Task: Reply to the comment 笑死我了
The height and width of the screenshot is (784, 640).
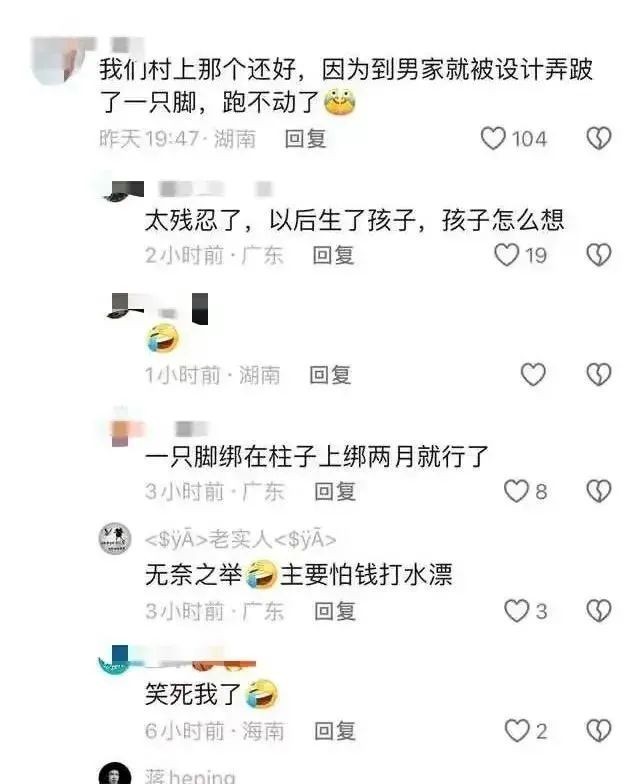Action: click(x=336, y=731)
